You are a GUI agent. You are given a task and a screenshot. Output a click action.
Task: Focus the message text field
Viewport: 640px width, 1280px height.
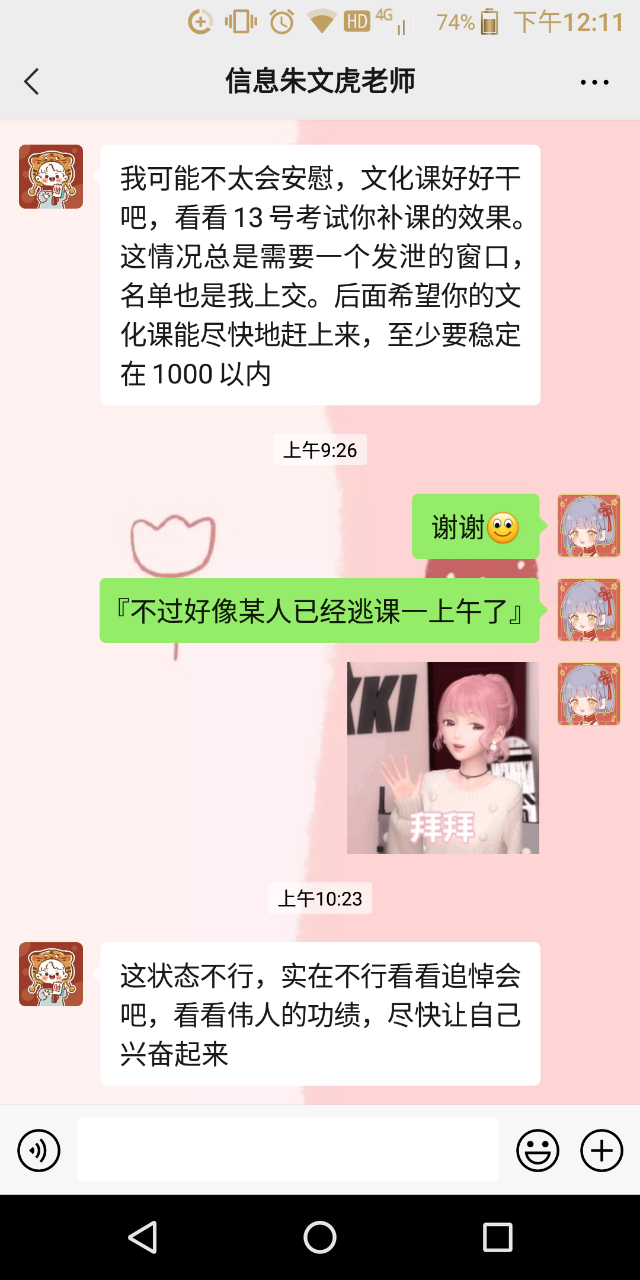288,1150
